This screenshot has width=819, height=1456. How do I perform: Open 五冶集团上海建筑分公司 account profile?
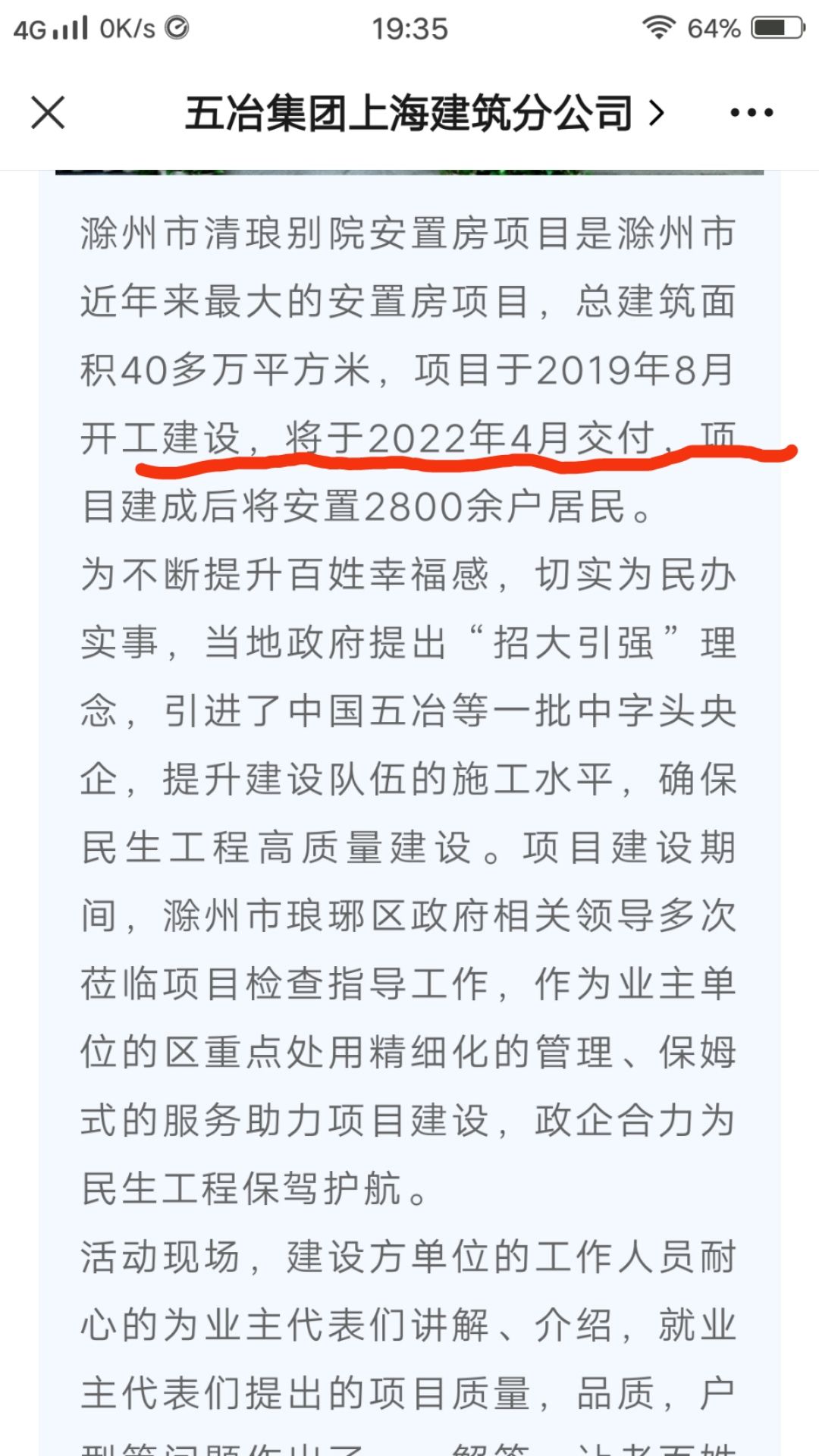[425, 113]
